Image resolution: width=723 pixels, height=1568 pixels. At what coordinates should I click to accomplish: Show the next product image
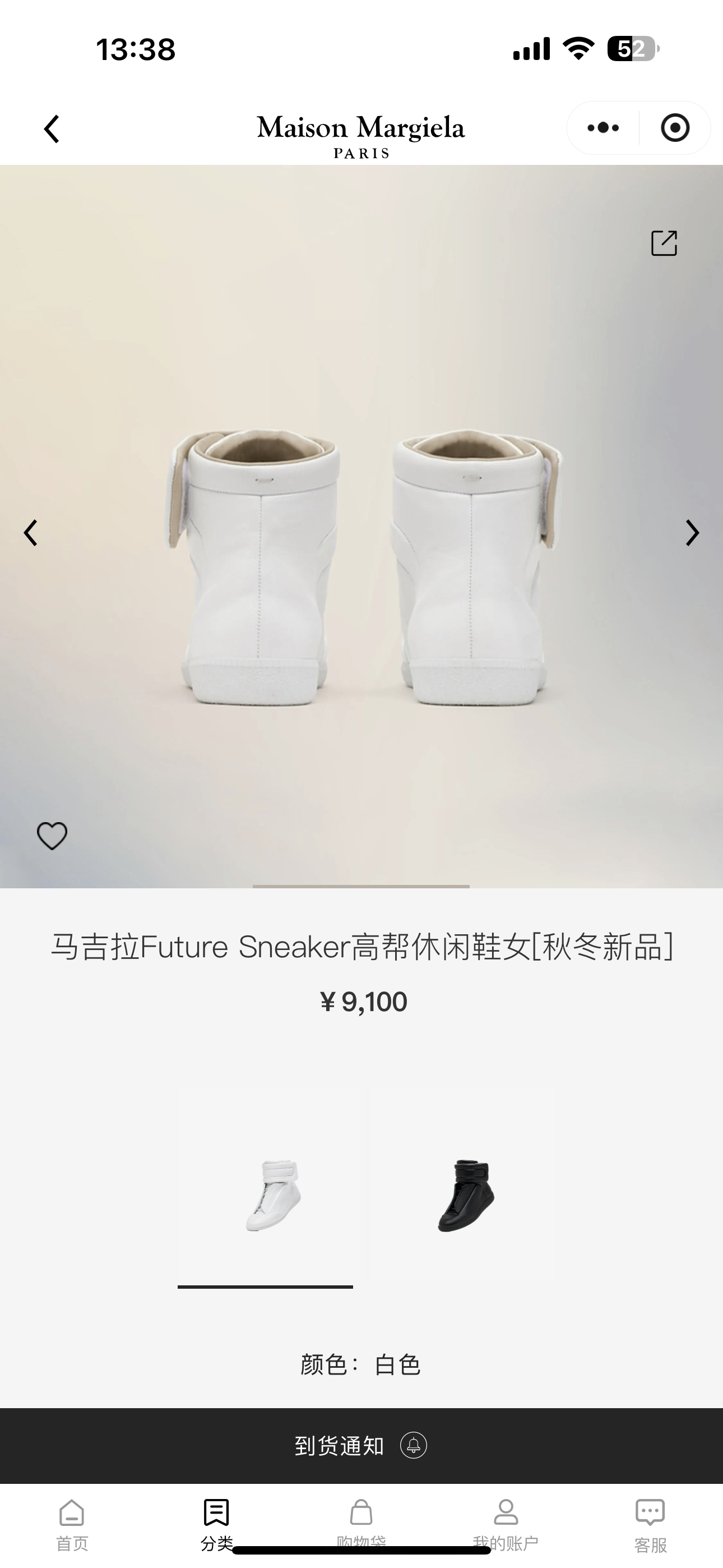coord(692,533)
